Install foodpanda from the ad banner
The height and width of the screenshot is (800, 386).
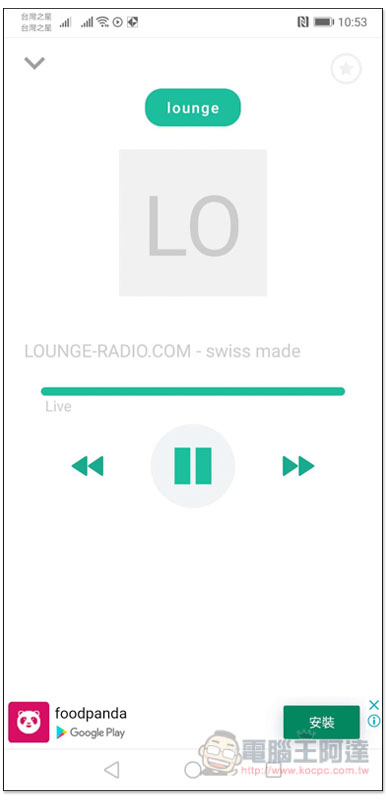coord(321,722)
